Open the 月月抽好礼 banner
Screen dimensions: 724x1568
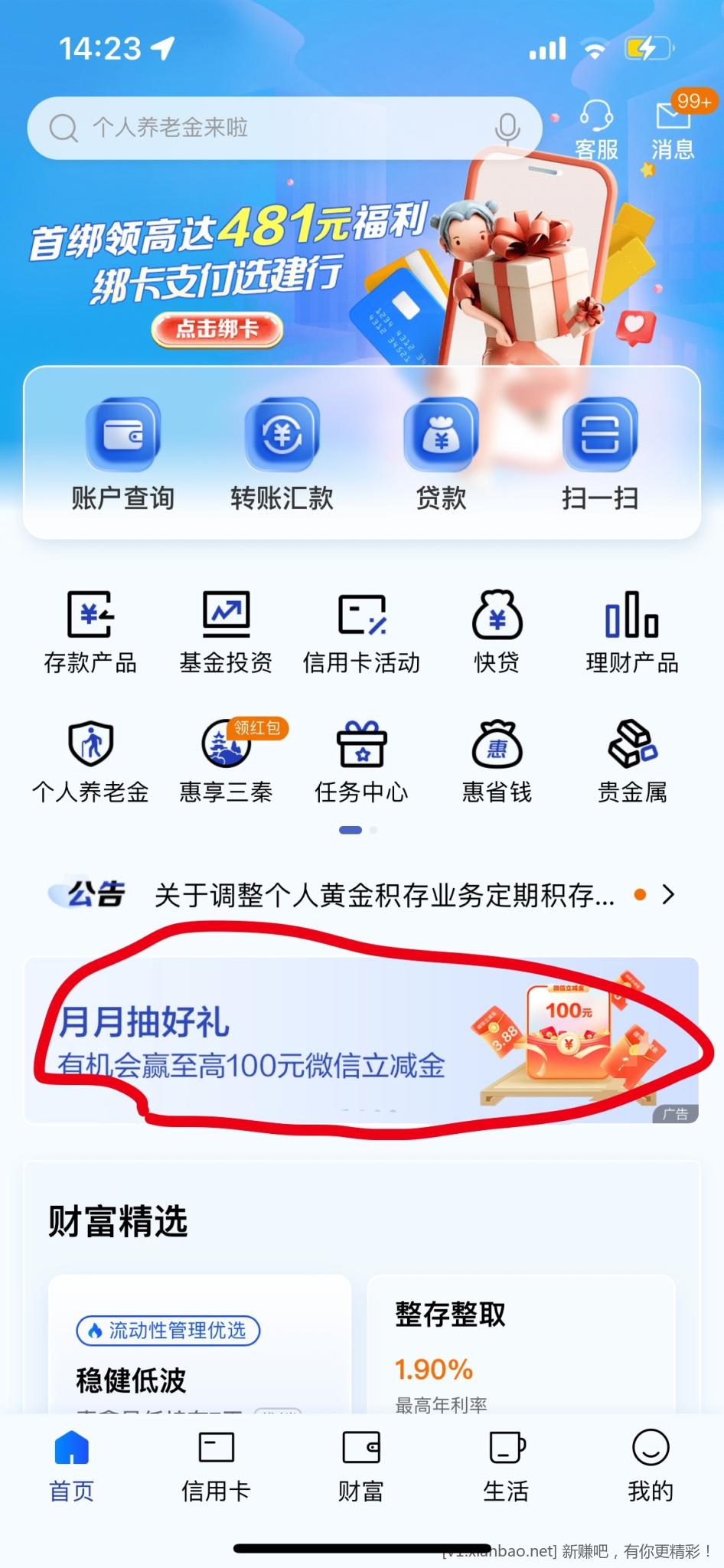pyautogui.click(x=361, y=1040)
